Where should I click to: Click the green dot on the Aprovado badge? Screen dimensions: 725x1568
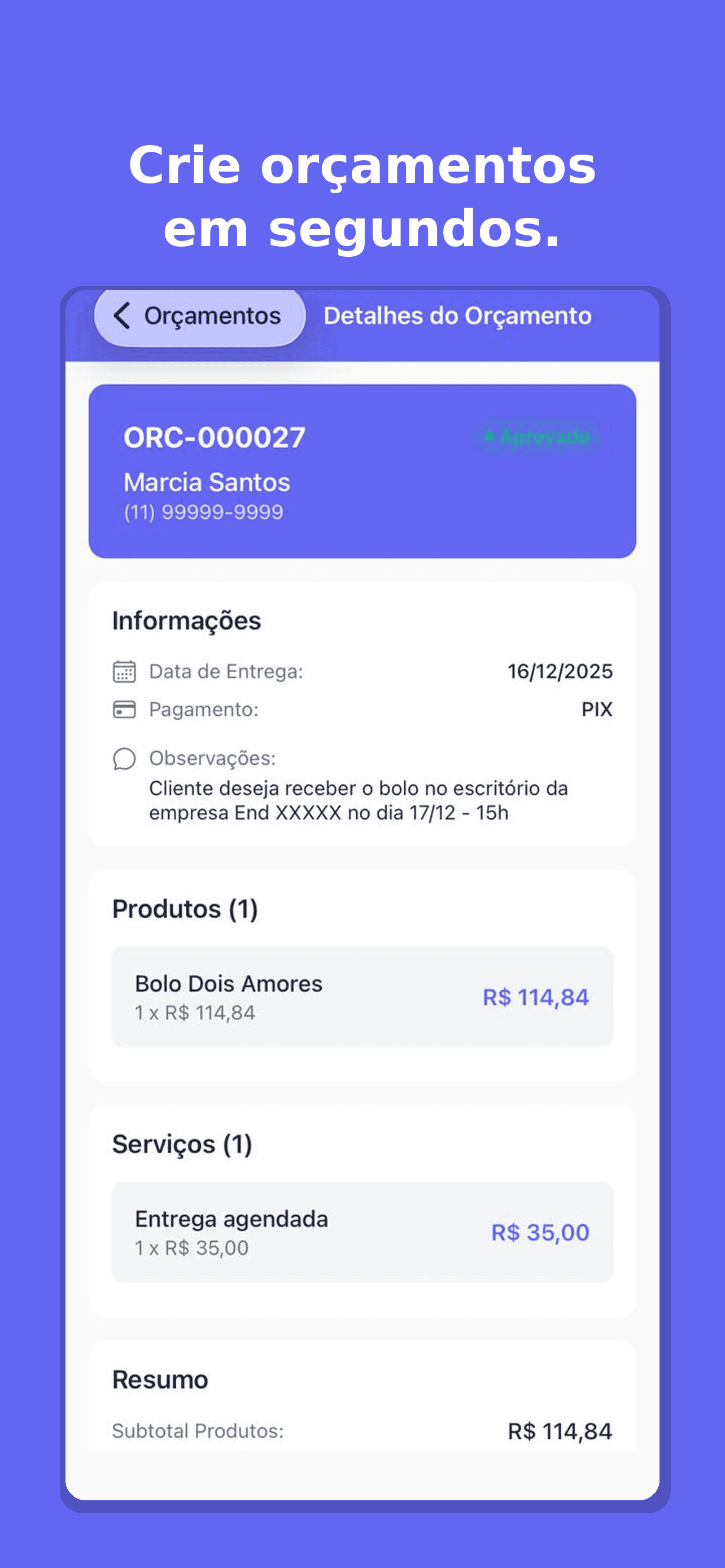click(491, 436)
